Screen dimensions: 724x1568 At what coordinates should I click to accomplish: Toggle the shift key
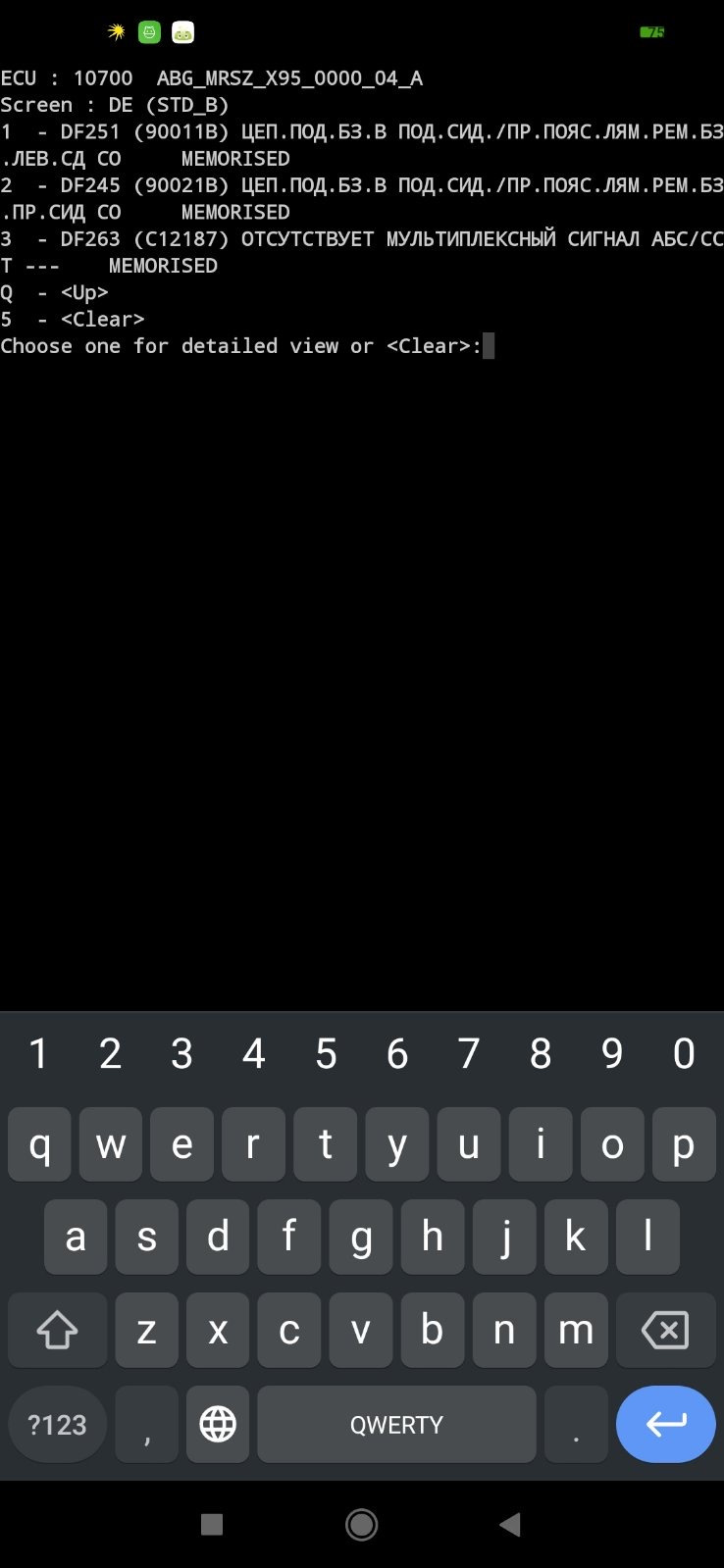point(57,1331)
